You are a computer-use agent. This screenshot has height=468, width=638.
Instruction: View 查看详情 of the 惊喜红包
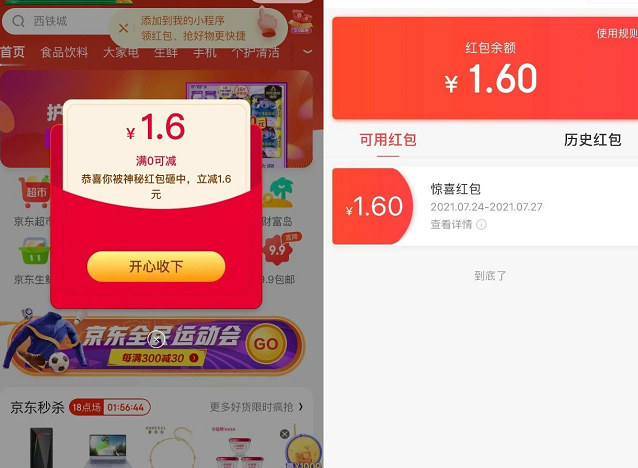pyautogui.click(x=457, y=225)
